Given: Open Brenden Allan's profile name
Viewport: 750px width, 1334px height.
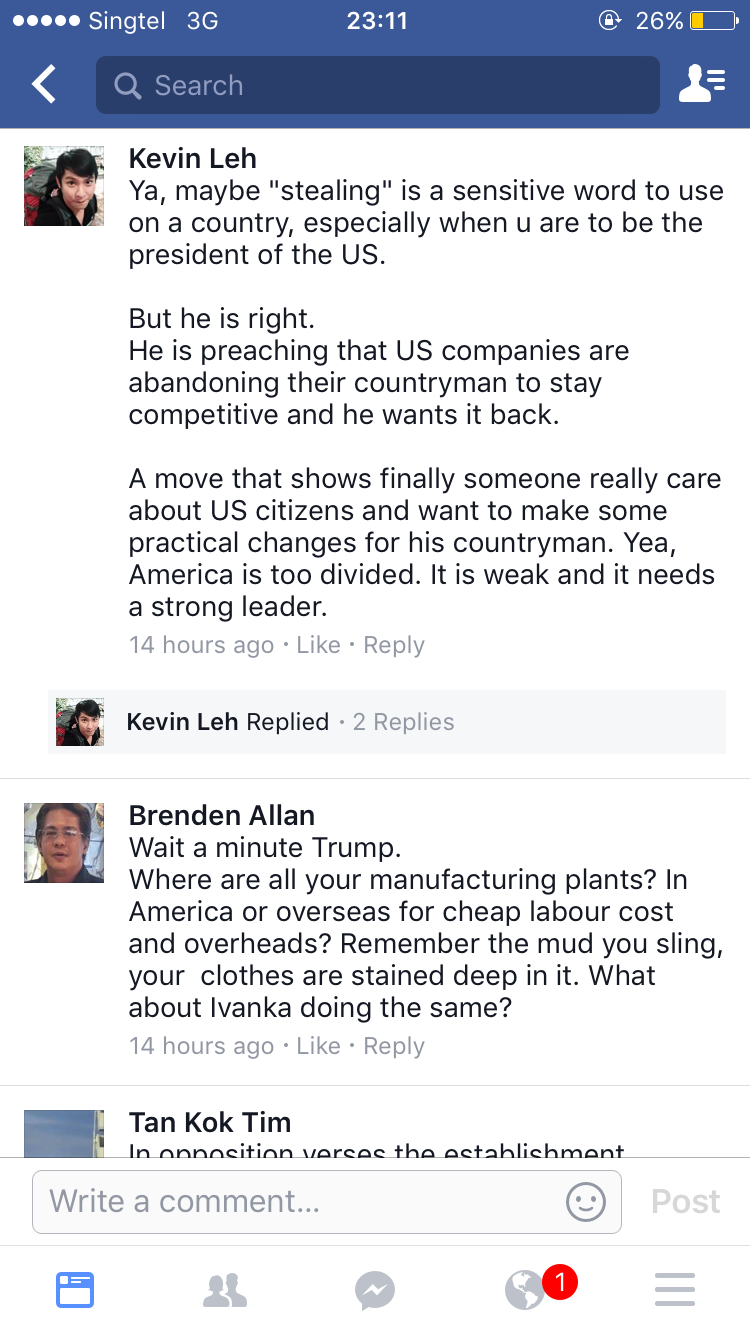Looking at the screenshot, I should [x=221, y=815].
